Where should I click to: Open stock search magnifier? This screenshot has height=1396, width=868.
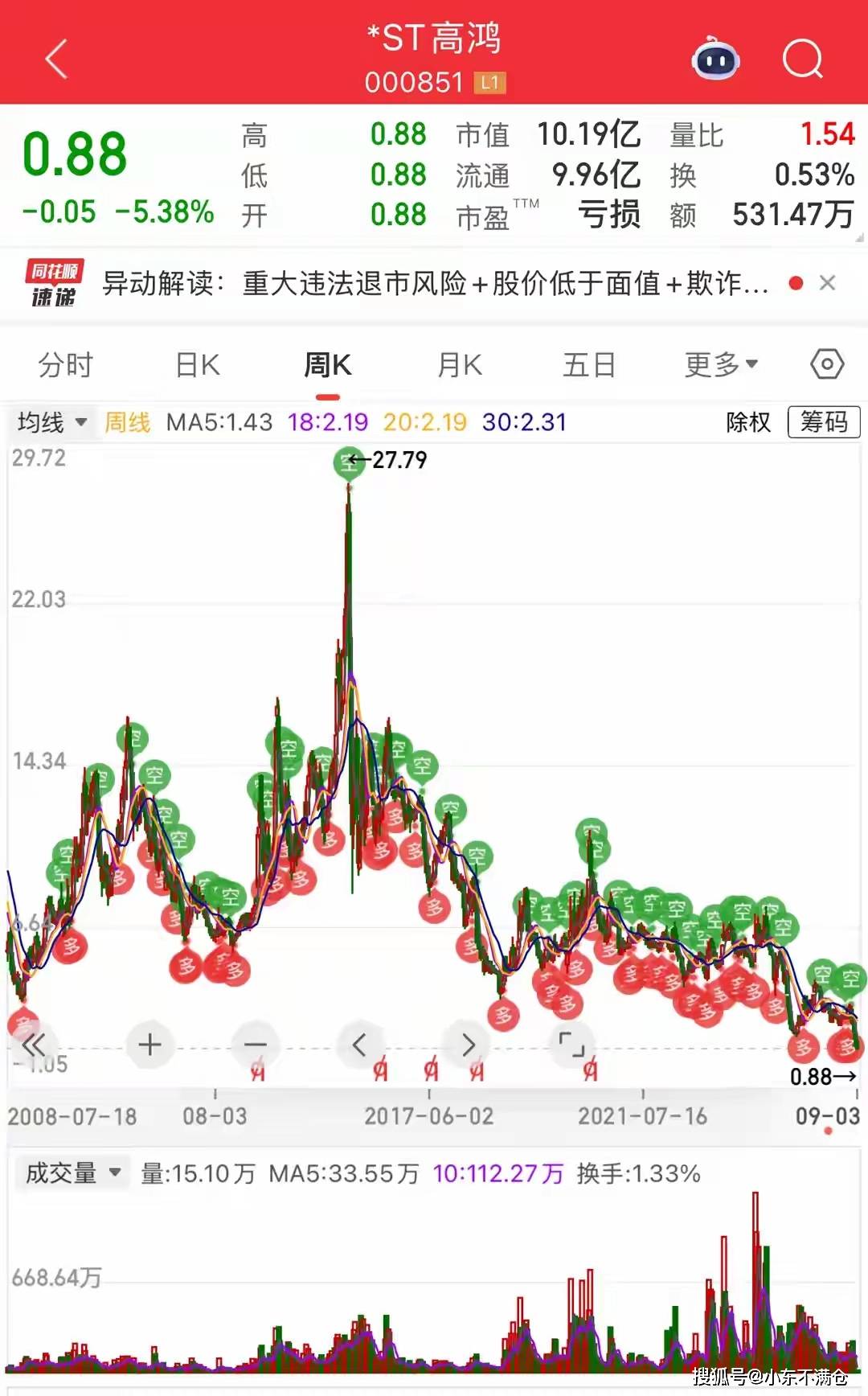click(x=802, y=59)
